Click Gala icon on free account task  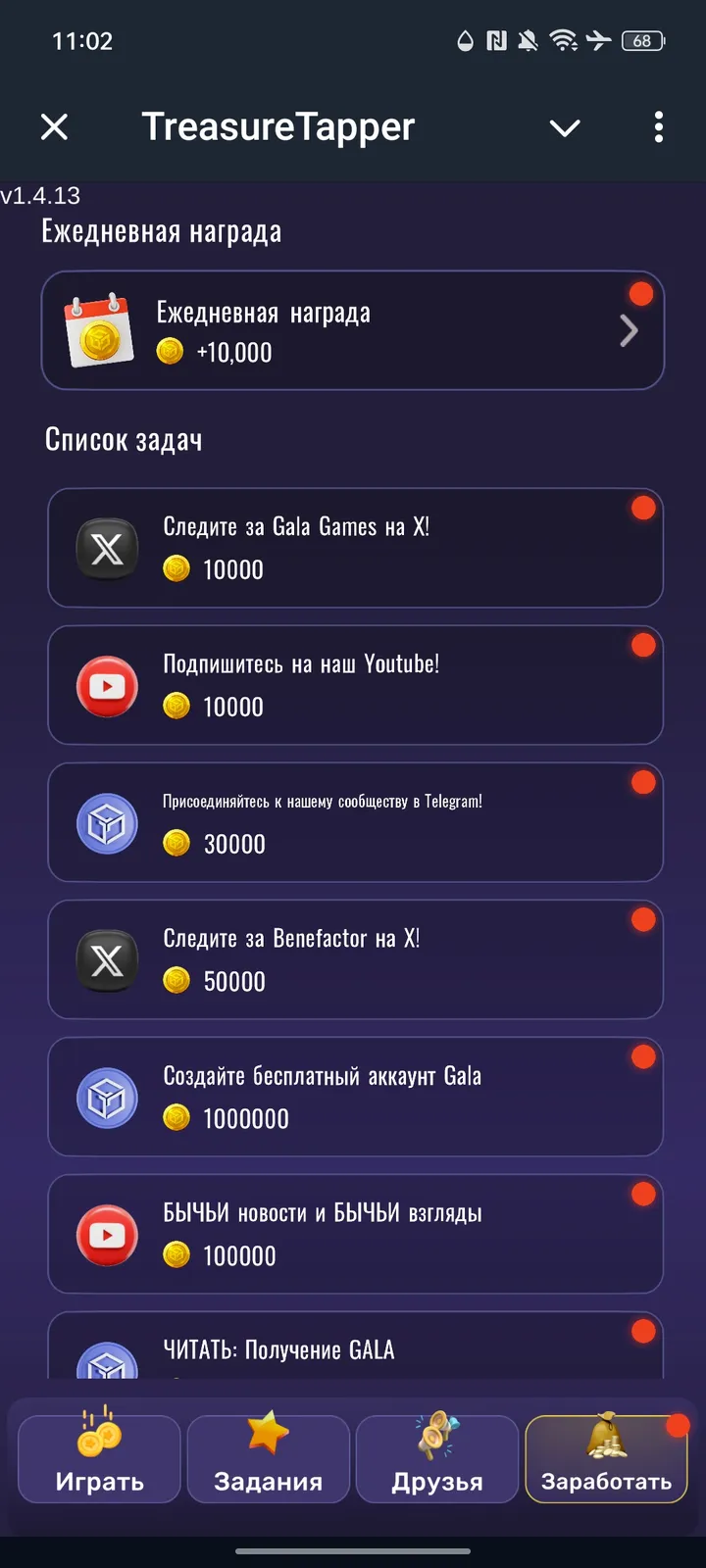click(107, 1098)
